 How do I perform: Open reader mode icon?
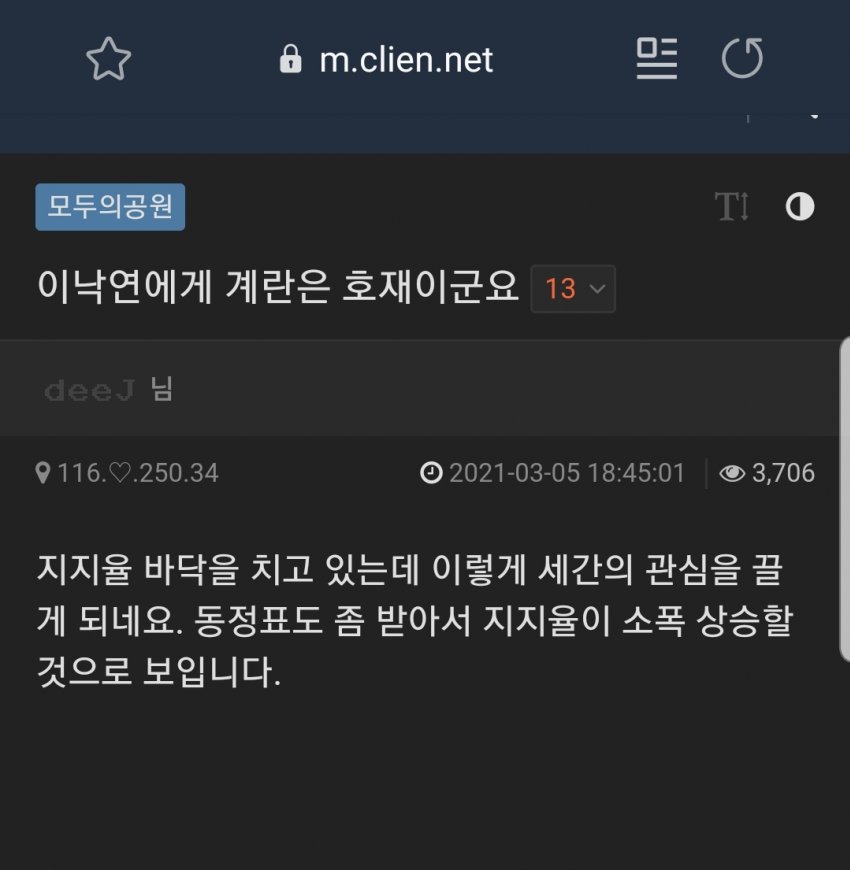click(x=657, y=59)
